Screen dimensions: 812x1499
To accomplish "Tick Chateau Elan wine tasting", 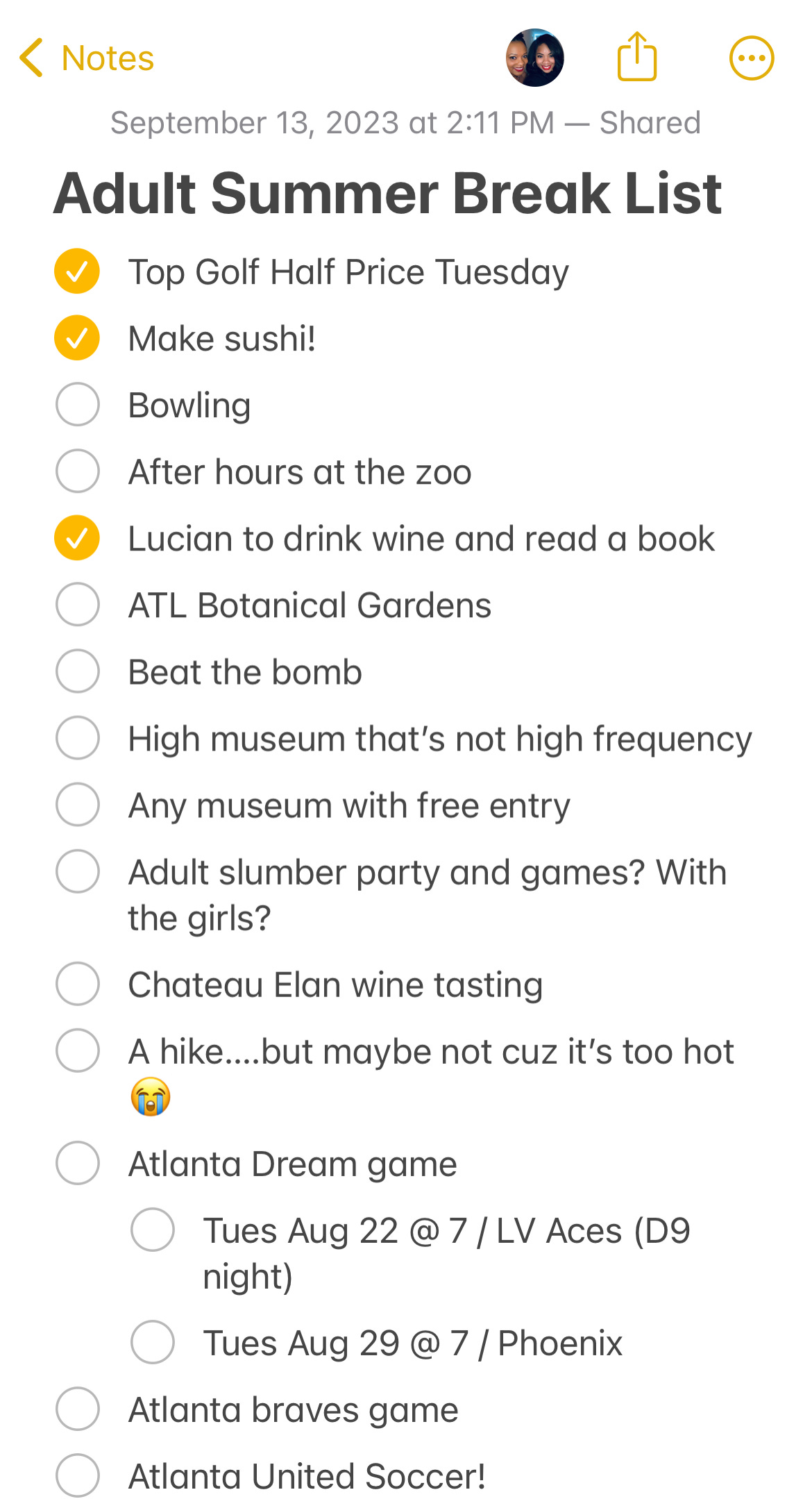I will 77,983.
